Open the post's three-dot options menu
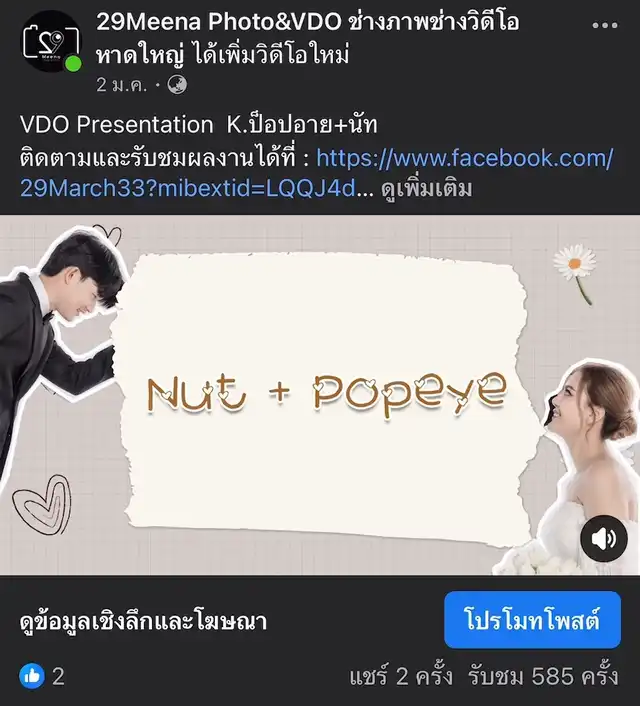This screenshot has height=706, width=640. click(x=604, y=26)
